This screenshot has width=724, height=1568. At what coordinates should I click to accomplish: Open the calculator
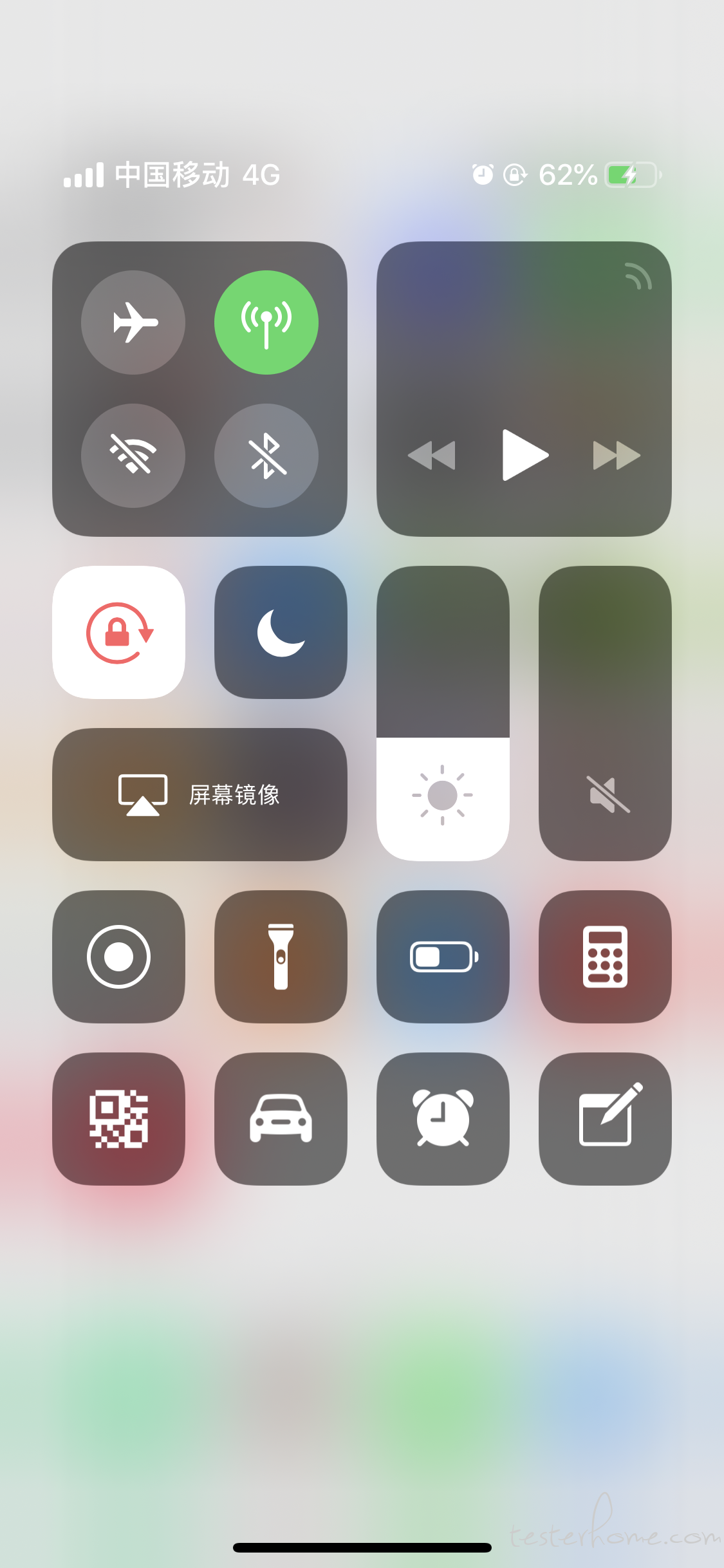tap(605, 957)
